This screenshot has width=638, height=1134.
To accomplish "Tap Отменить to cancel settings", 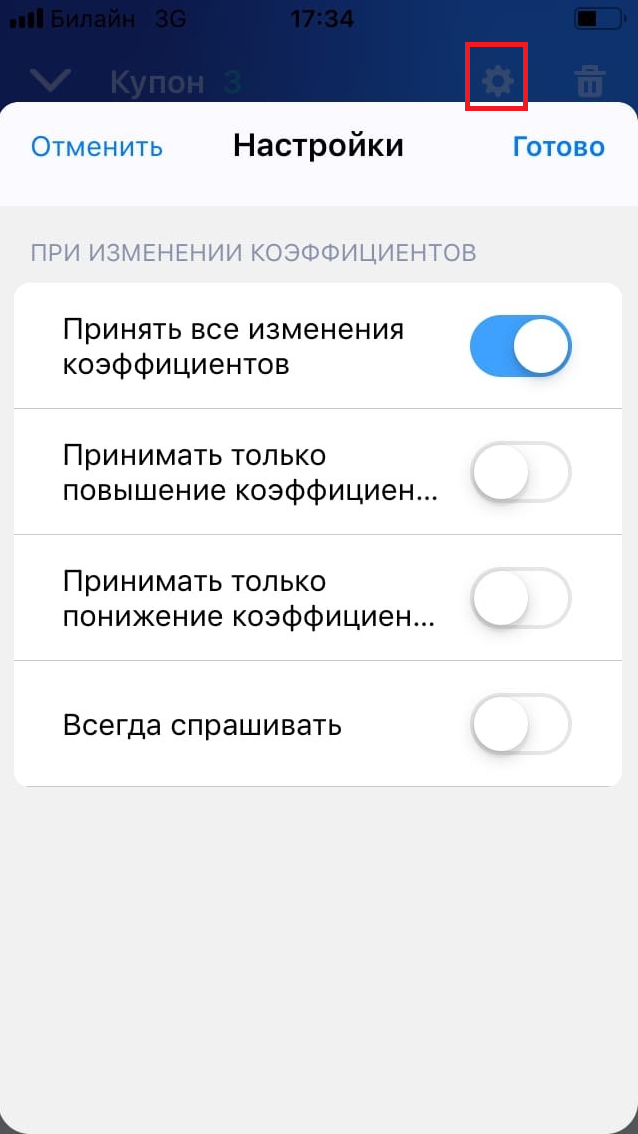I will point(96,147).
